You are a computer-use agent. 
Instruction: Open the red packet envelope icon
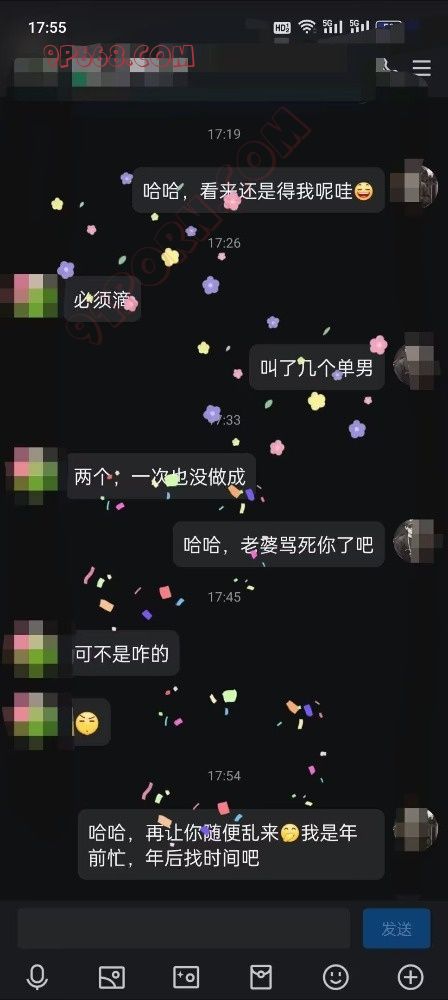261,976
